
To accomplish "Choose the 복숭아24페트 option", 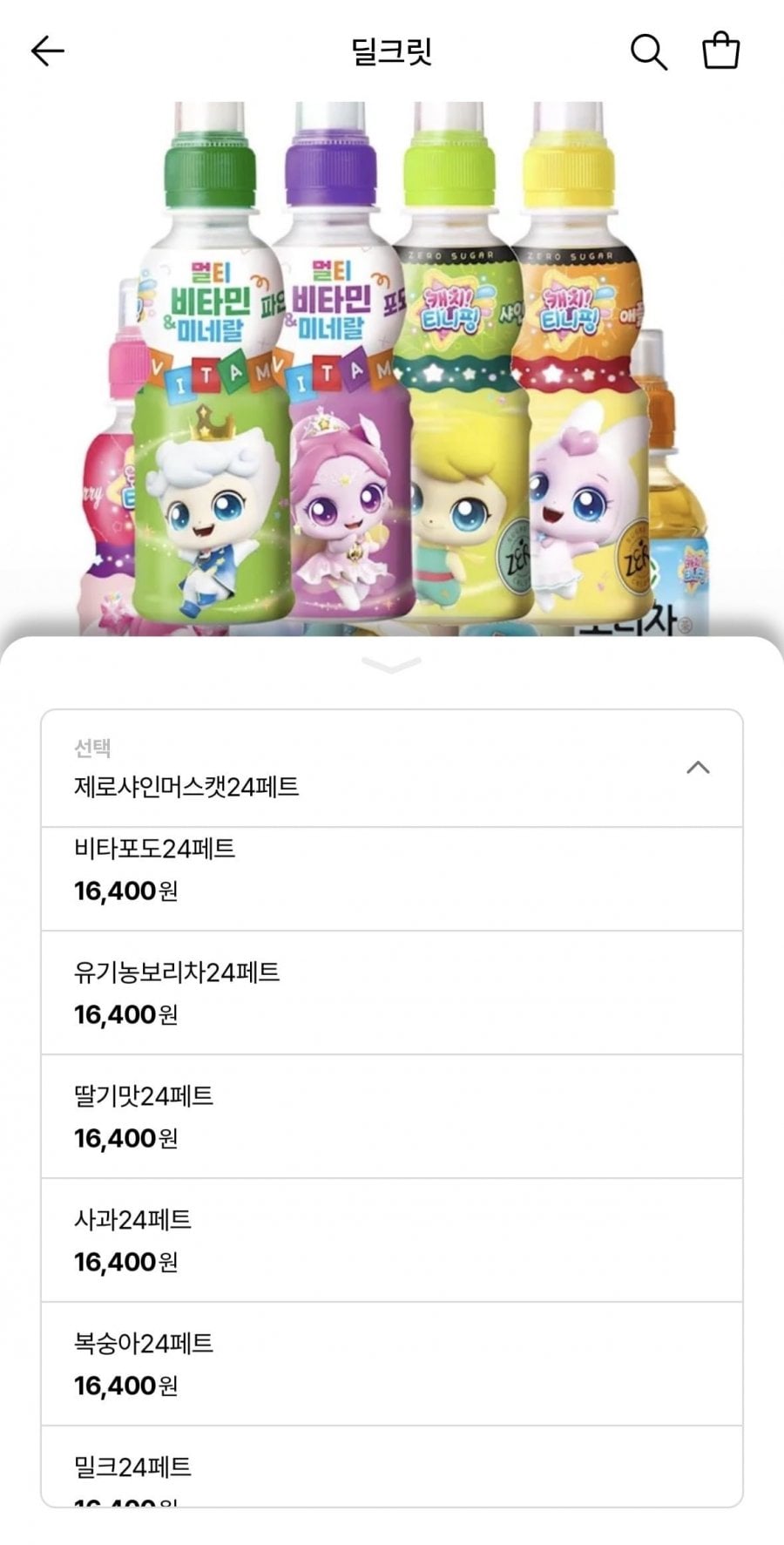I will [x=392, y=1365].
